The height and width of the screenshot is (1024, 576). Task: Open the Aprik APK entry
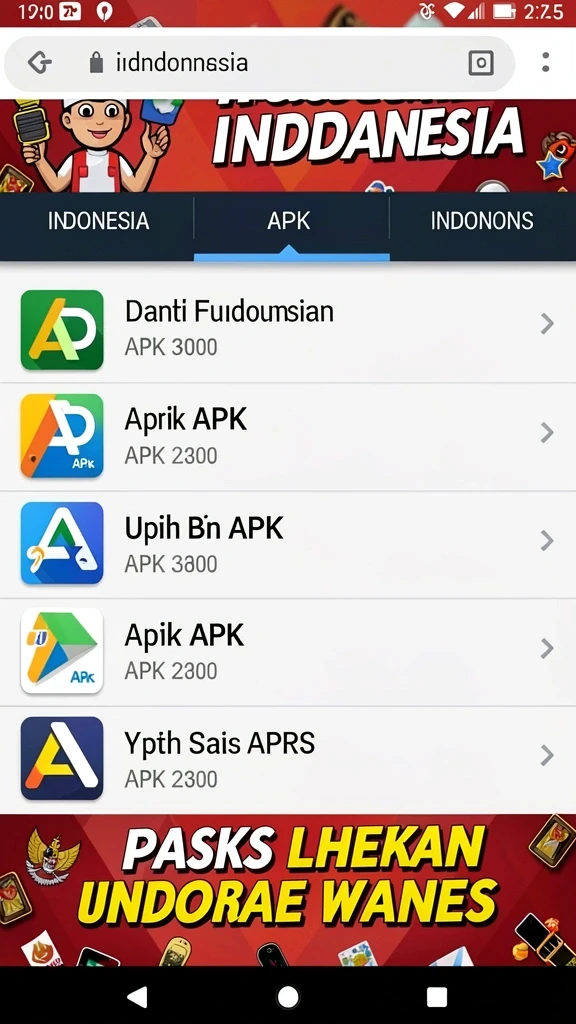coord(288,437)
